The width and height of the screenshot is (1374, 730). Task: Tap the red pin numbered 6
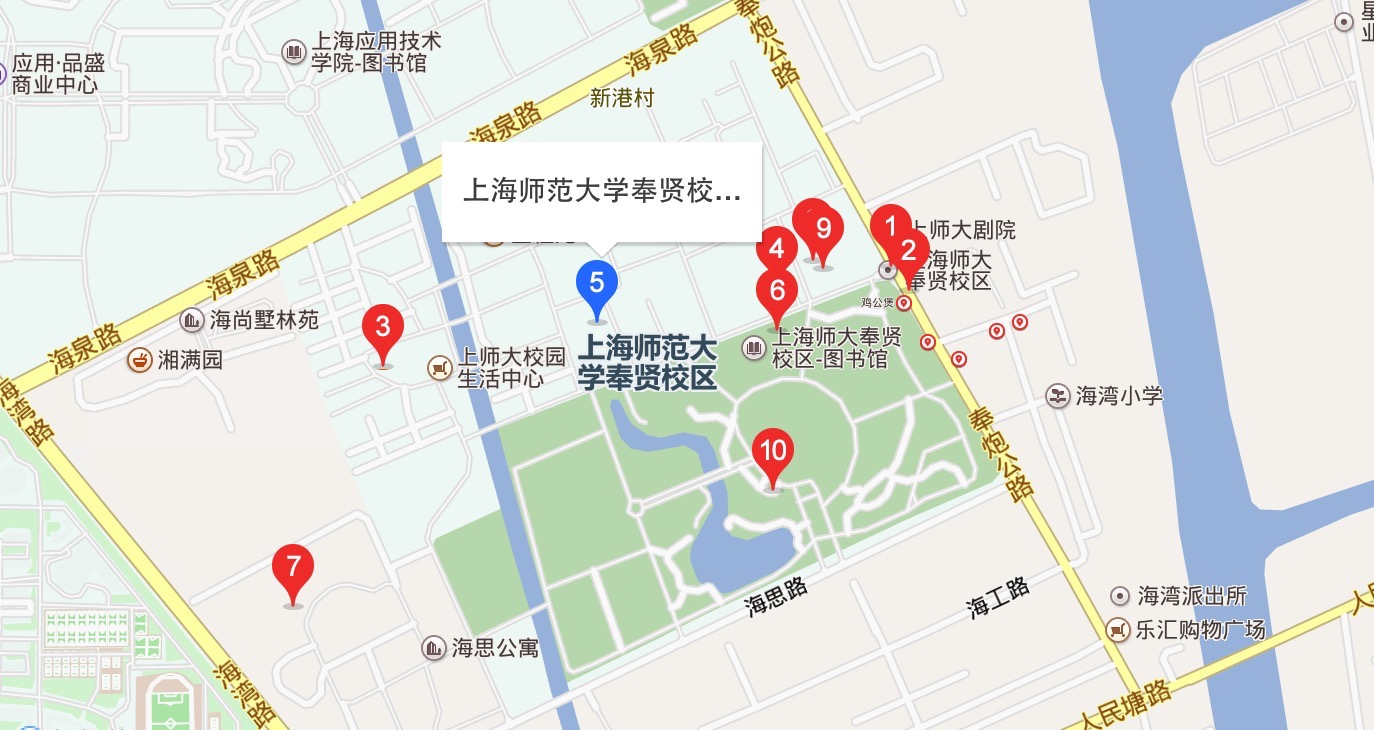tap(777, 292)
